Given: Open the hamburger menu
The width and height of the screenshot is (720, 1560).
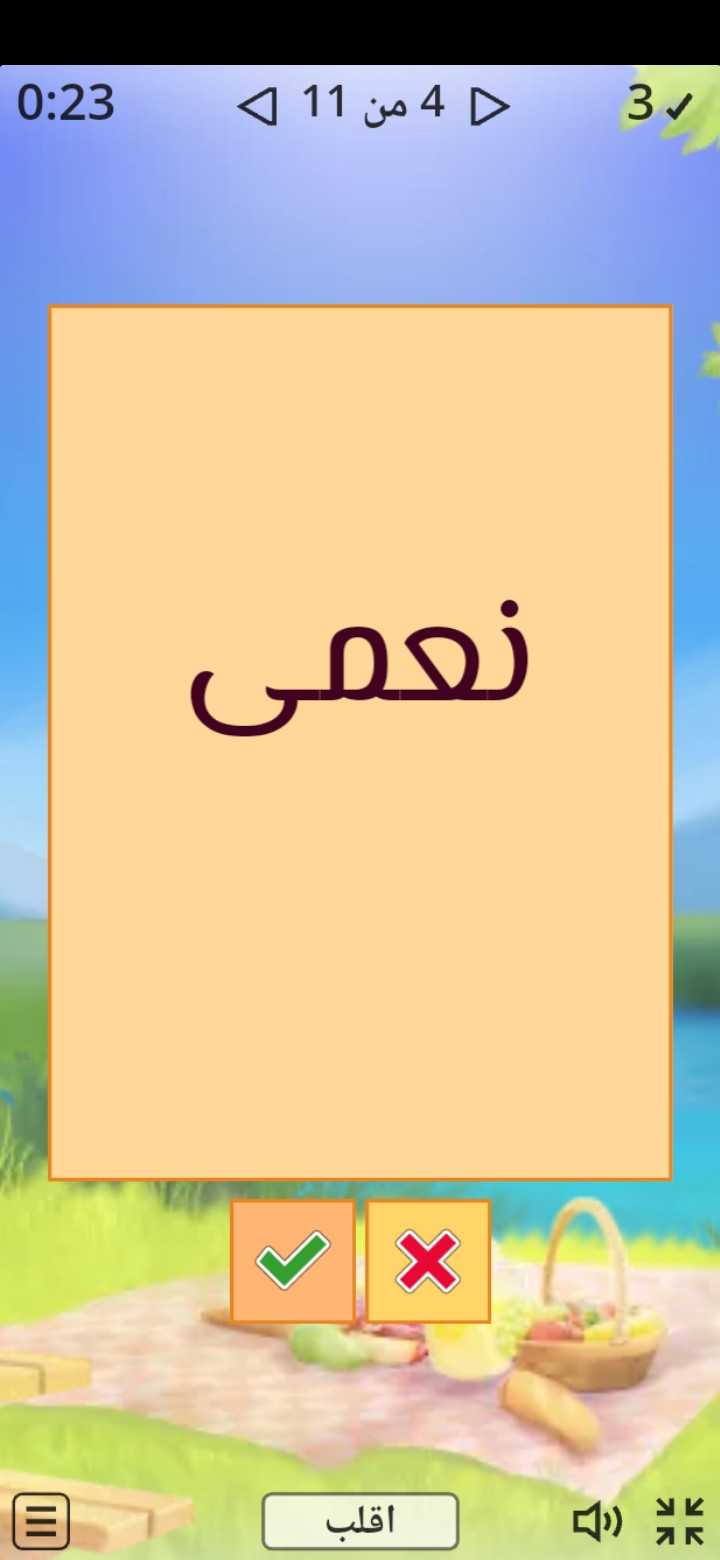Looking at the screenshot, I should pyautogui.click(x=41, y=1521).
